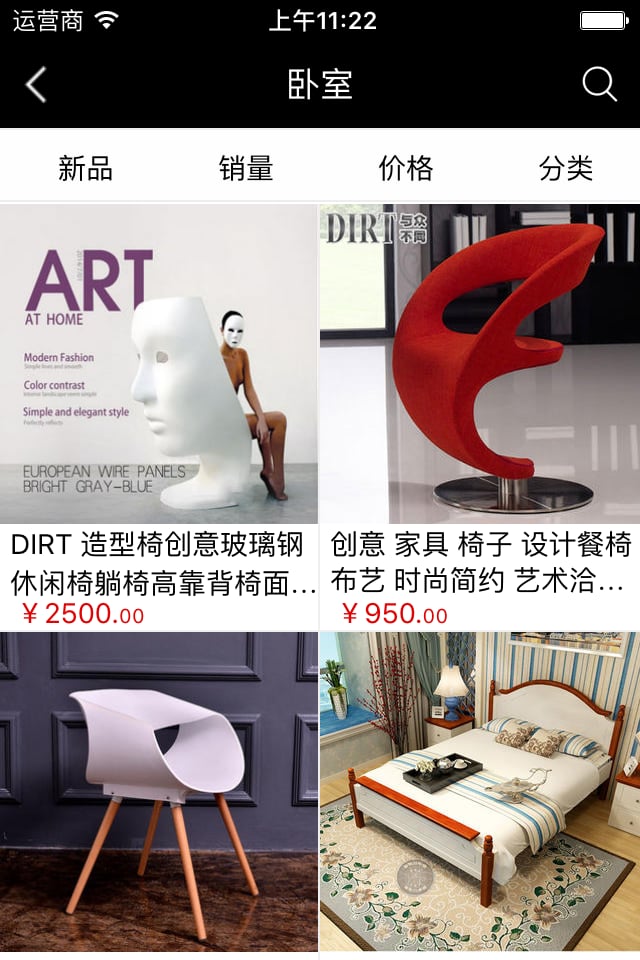Sort by 新品 tab

click(x=85, y=168)
